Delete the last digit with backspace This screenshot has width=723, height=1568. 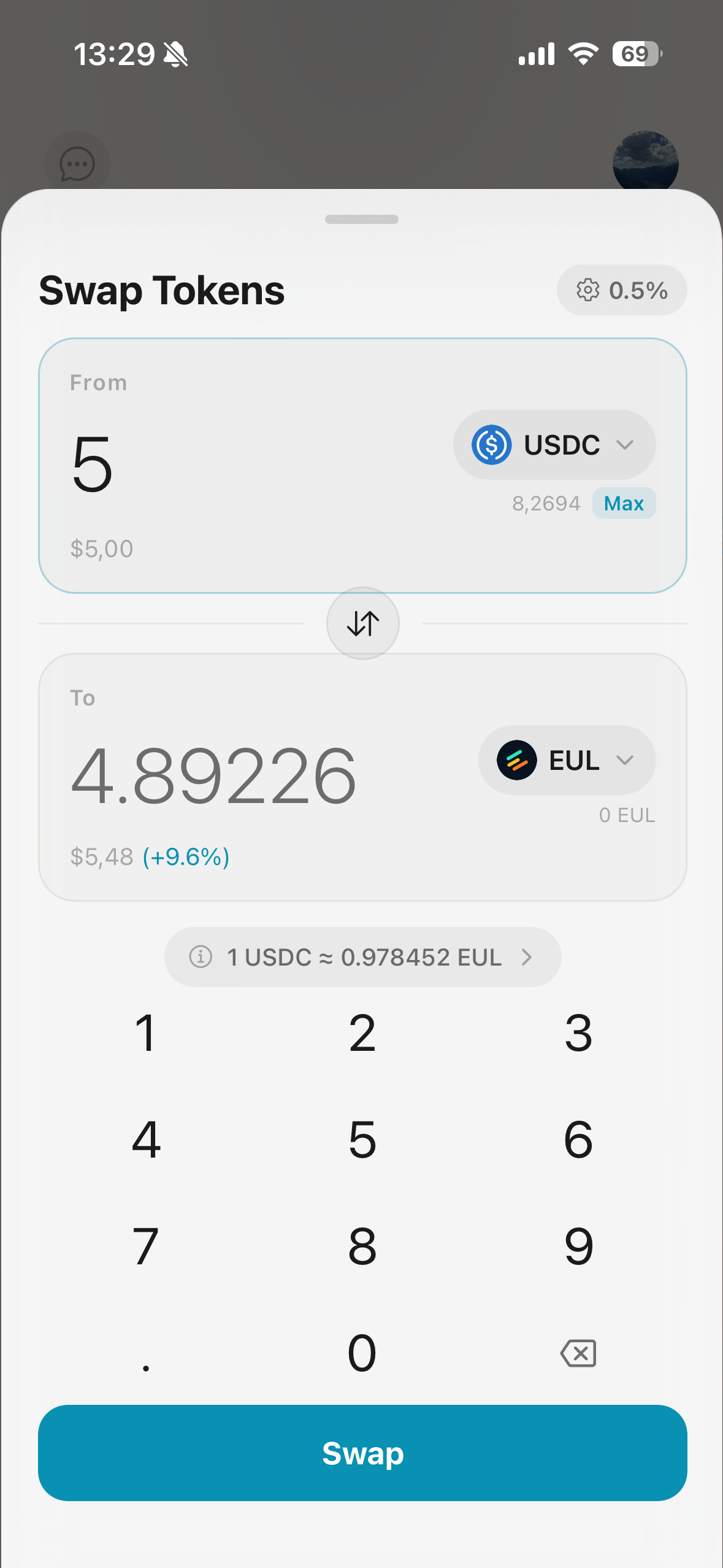[x=578, y=1353]
